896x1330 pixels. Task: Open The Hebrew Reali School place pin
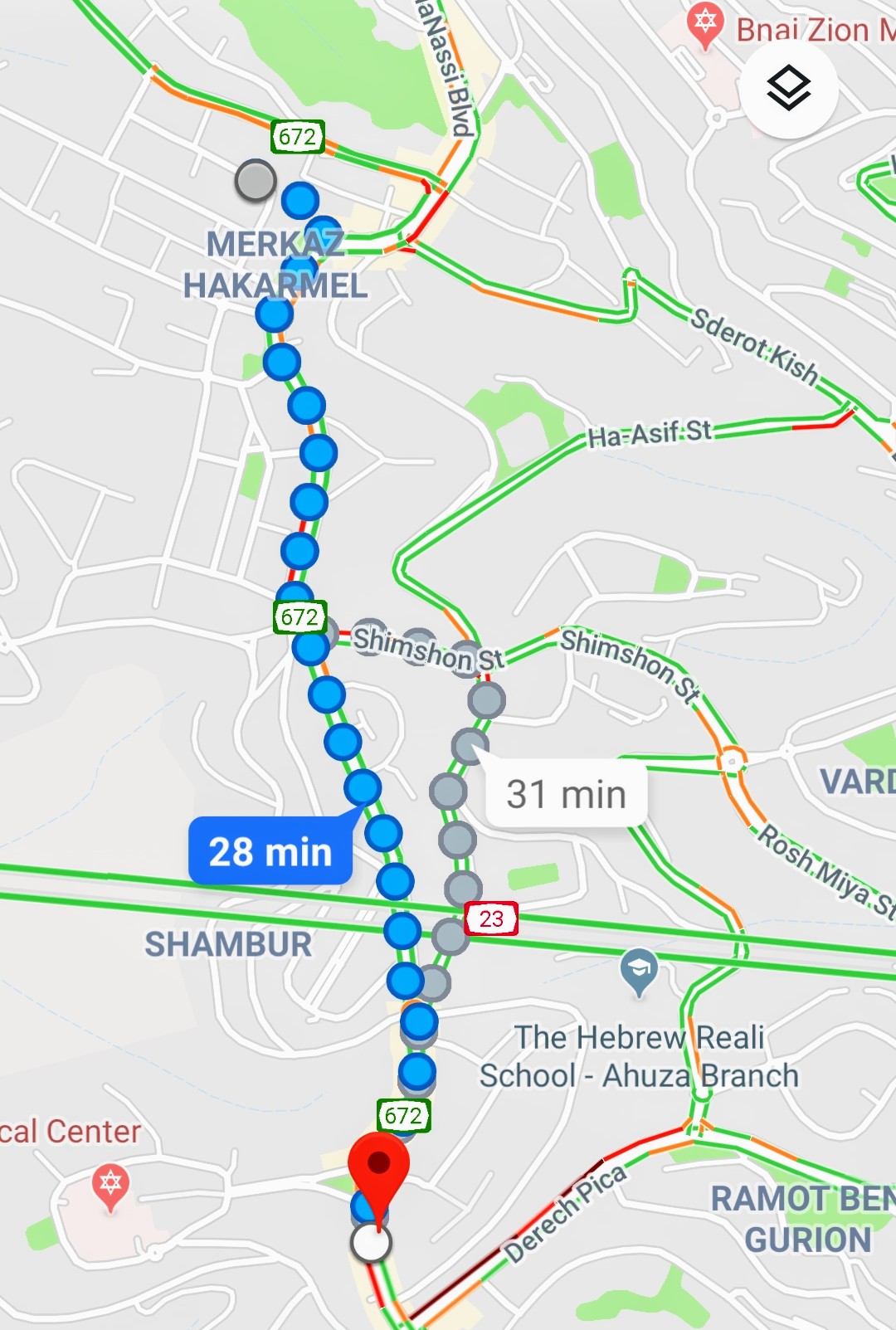point(639,971)
